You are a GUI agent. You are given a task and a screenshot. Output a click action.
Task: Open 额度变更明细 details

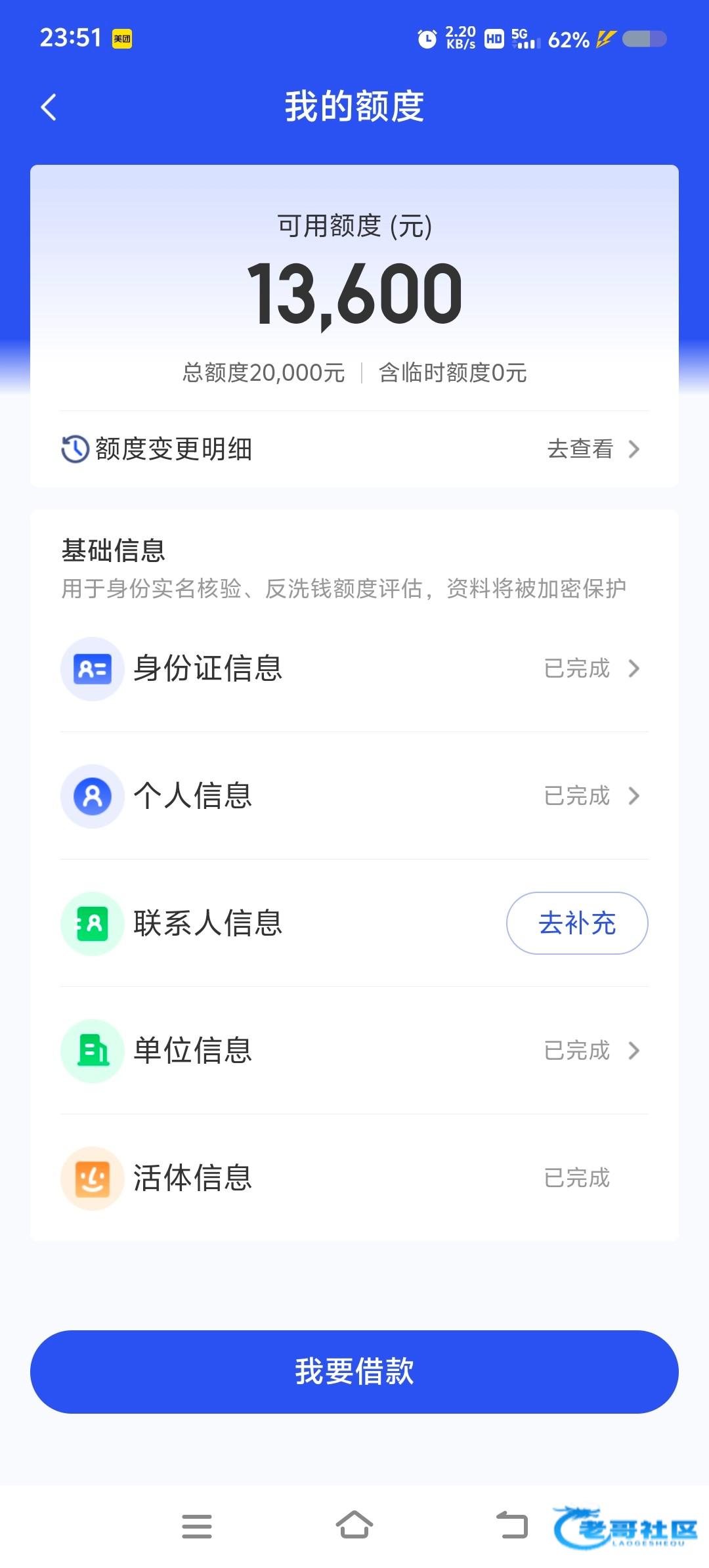pyautogui.click(x=354, y=449)
